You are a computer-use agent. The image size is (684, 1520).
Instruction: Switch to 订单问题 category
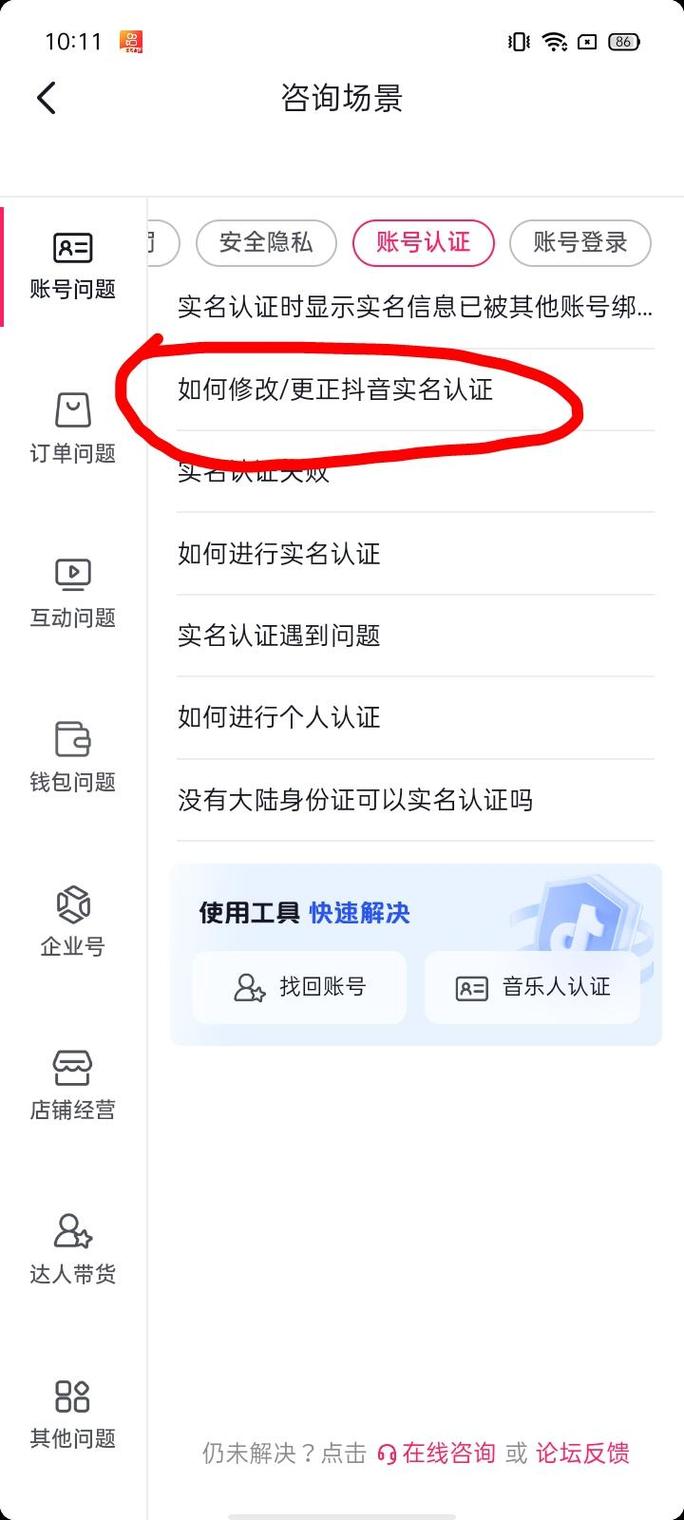tap(73, 430)
